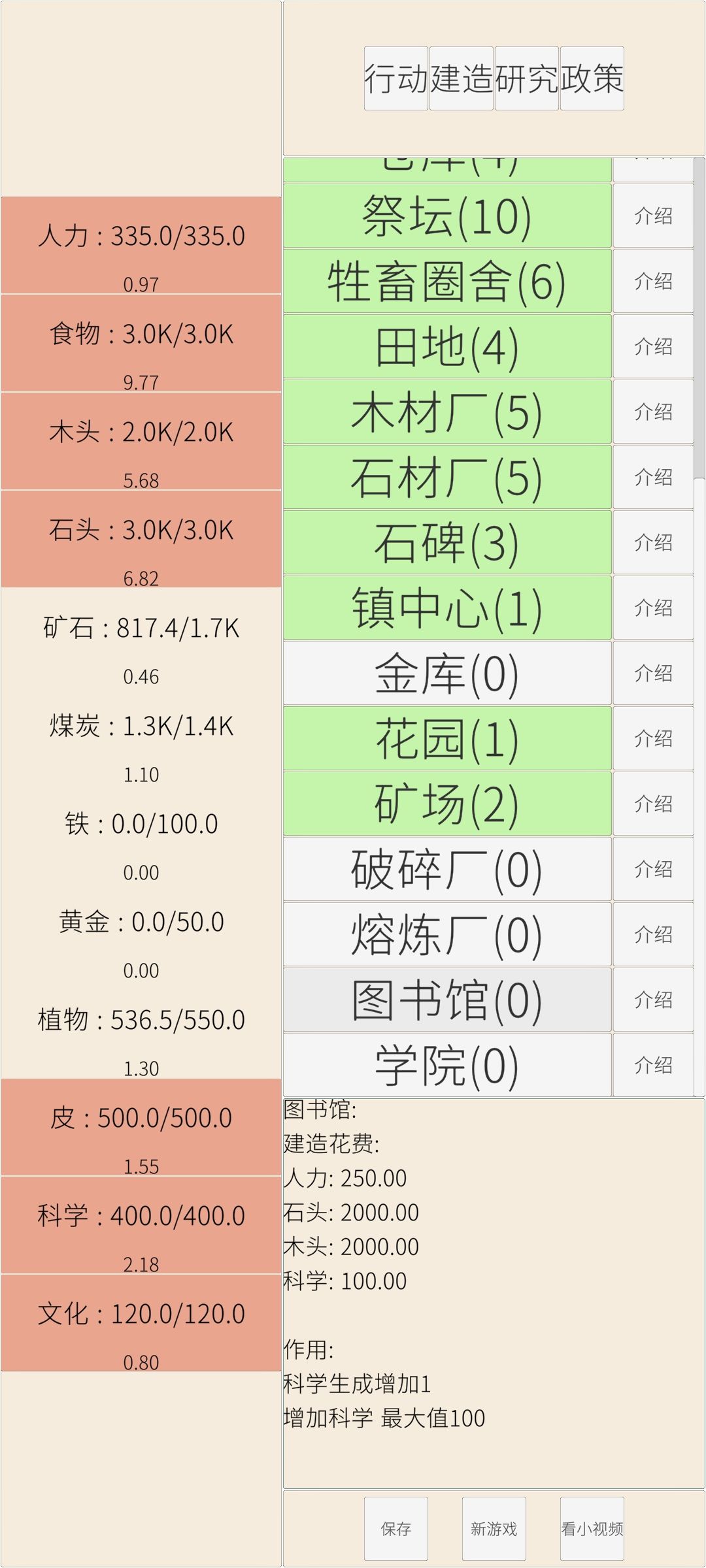Show 介绍 for 熔炼厂
The height and width of the screenshot is (1568, 706).
coord(653,934)
